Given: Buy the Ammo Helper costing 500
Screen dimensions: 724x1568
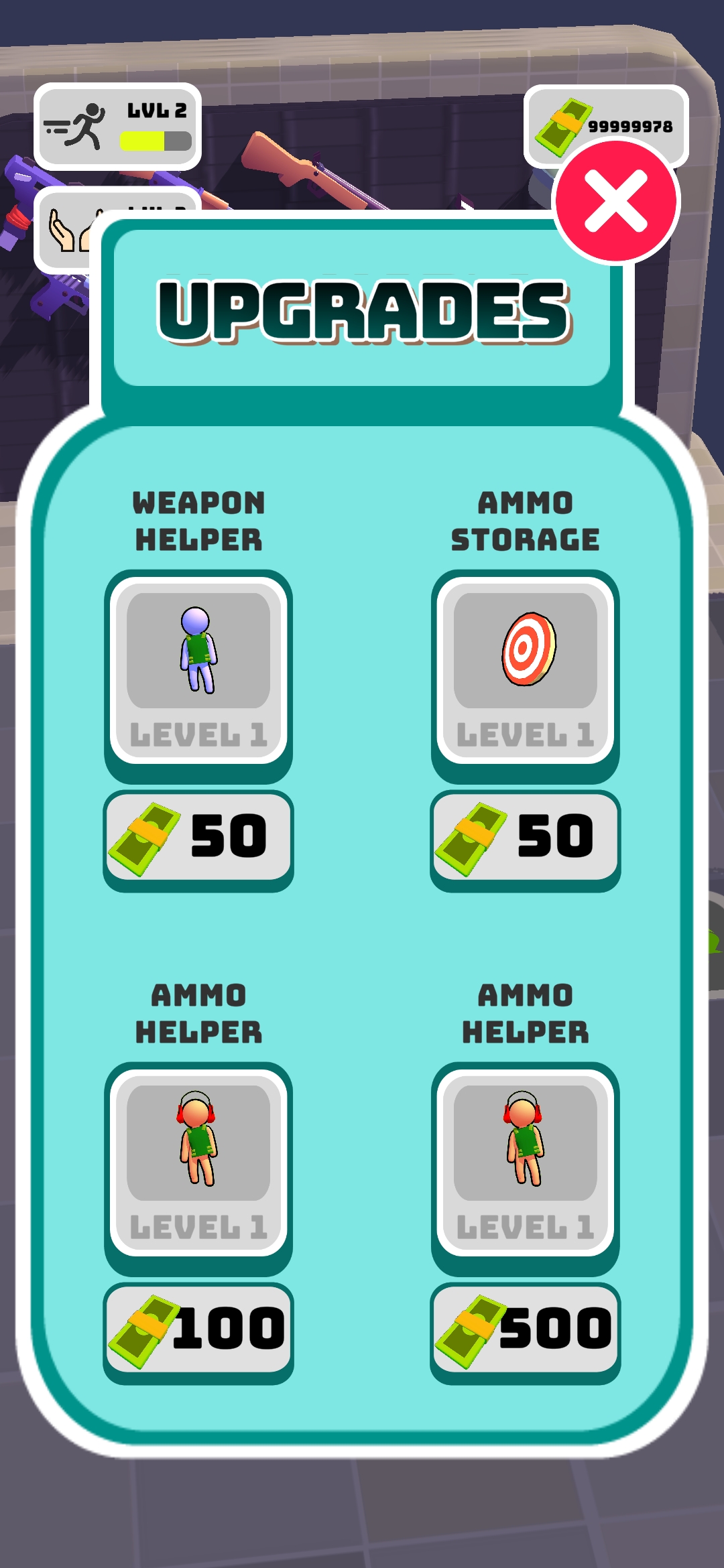Looking at the screenshot, I should [x=525, y=1328].
